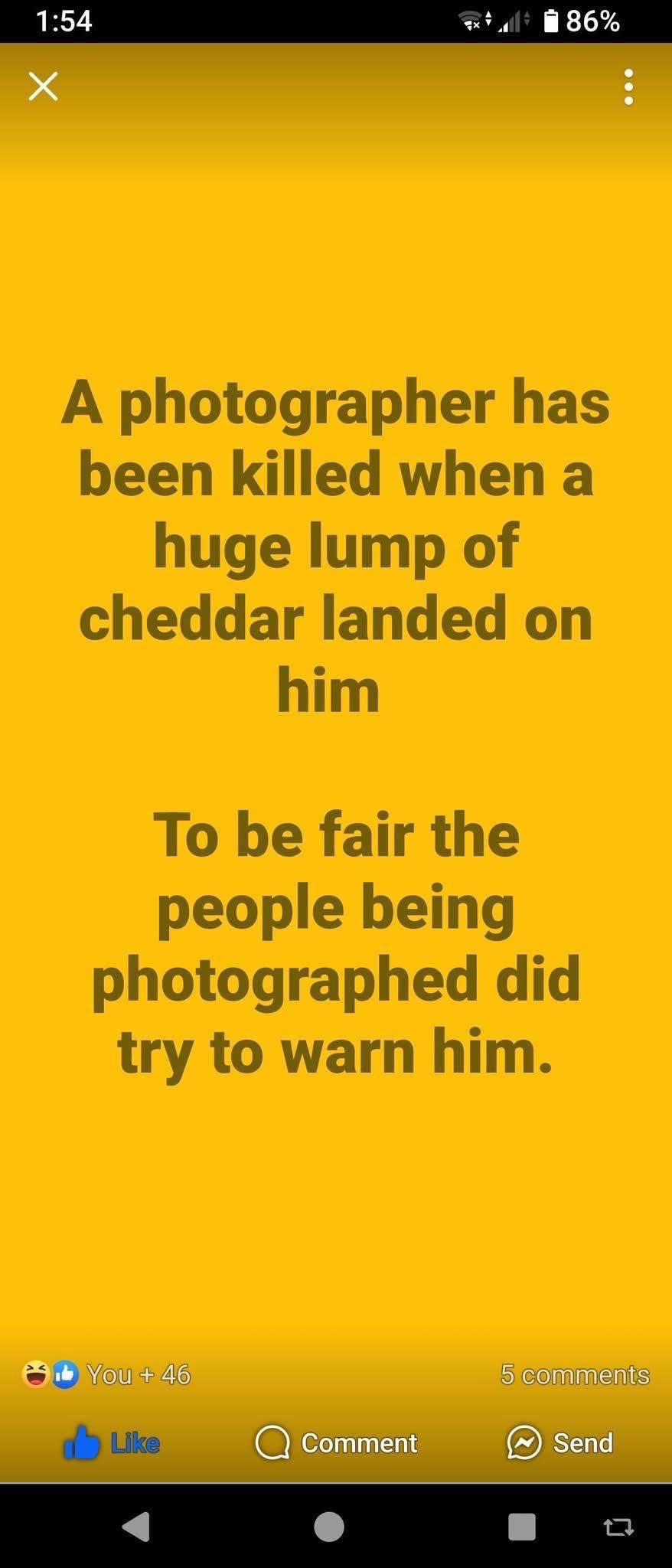Tap Comment to write a reply
This screenshot has width=672, height=1568.
pyautogui.click(x=337, y=1443)
